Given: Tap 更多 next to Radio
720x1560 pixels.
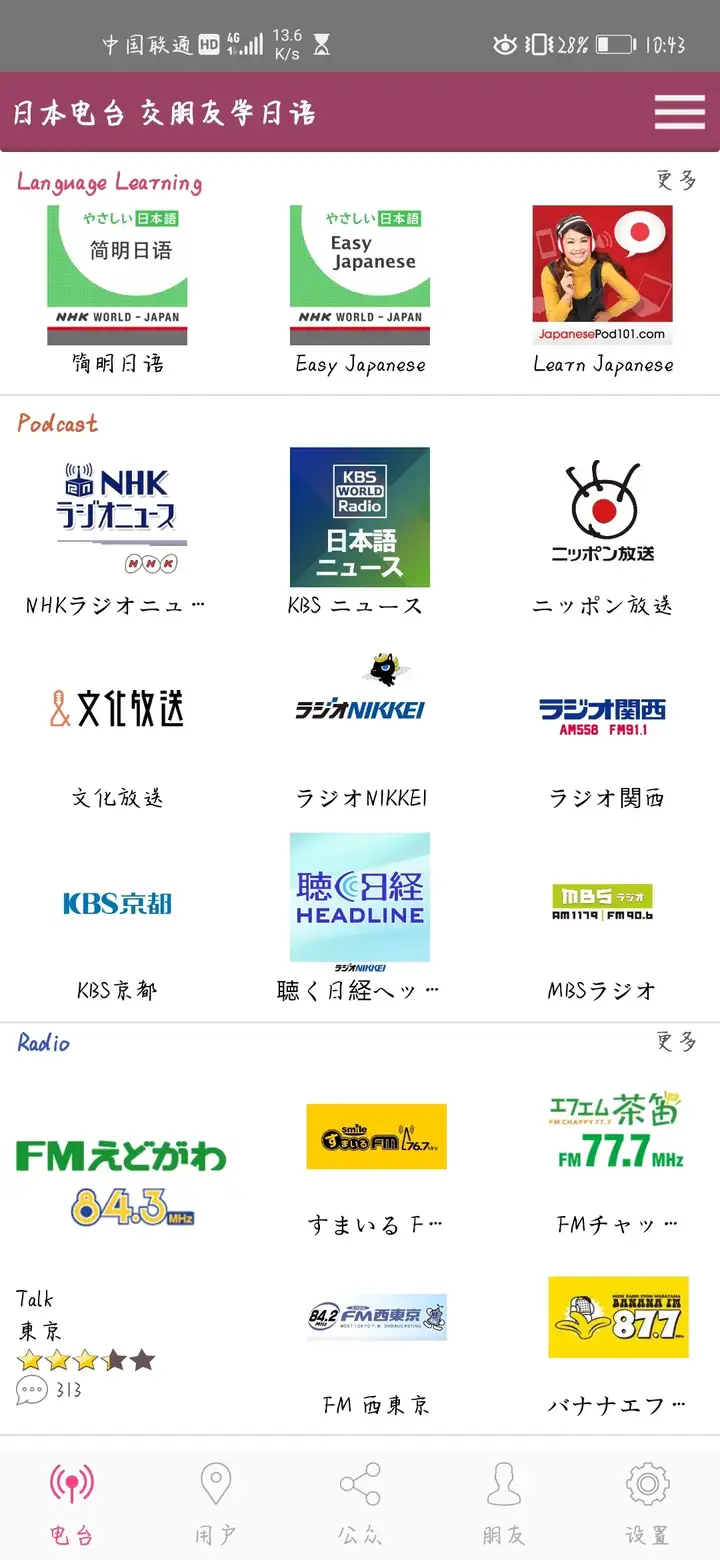Looking at the screenshot, I should point(676,1042).
